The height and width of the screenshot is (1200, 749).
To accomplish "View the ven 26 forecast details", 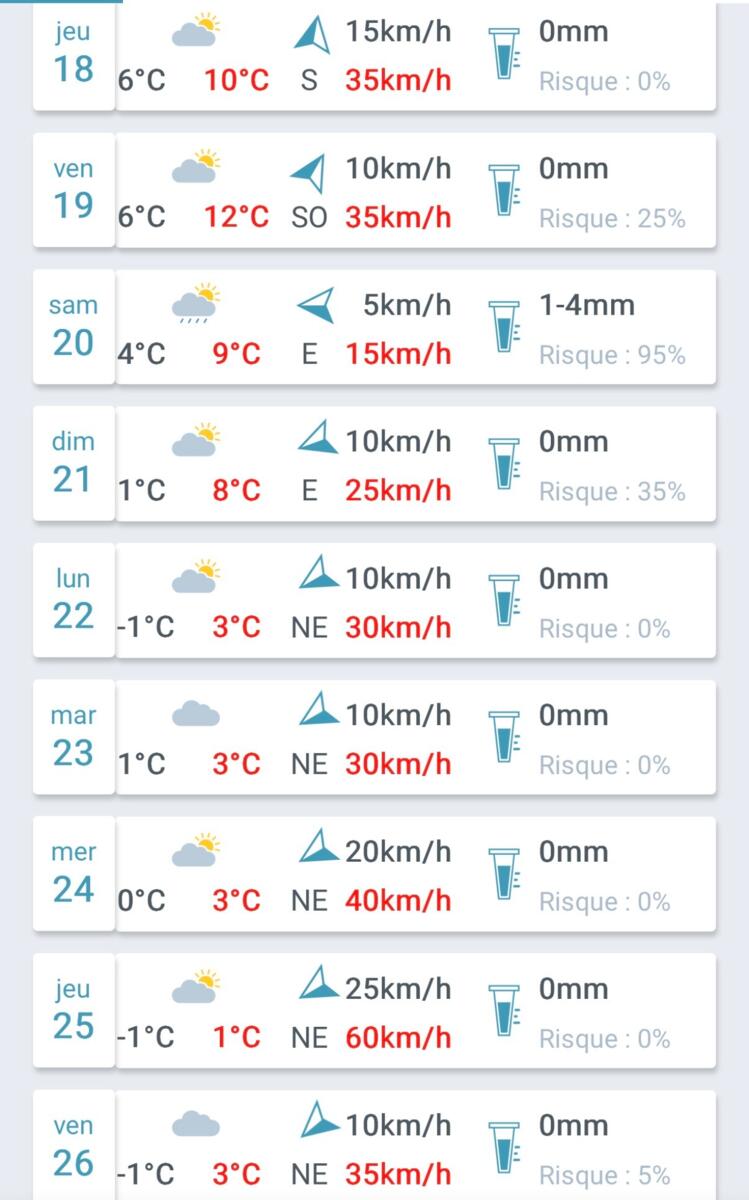I will 374,1148.
